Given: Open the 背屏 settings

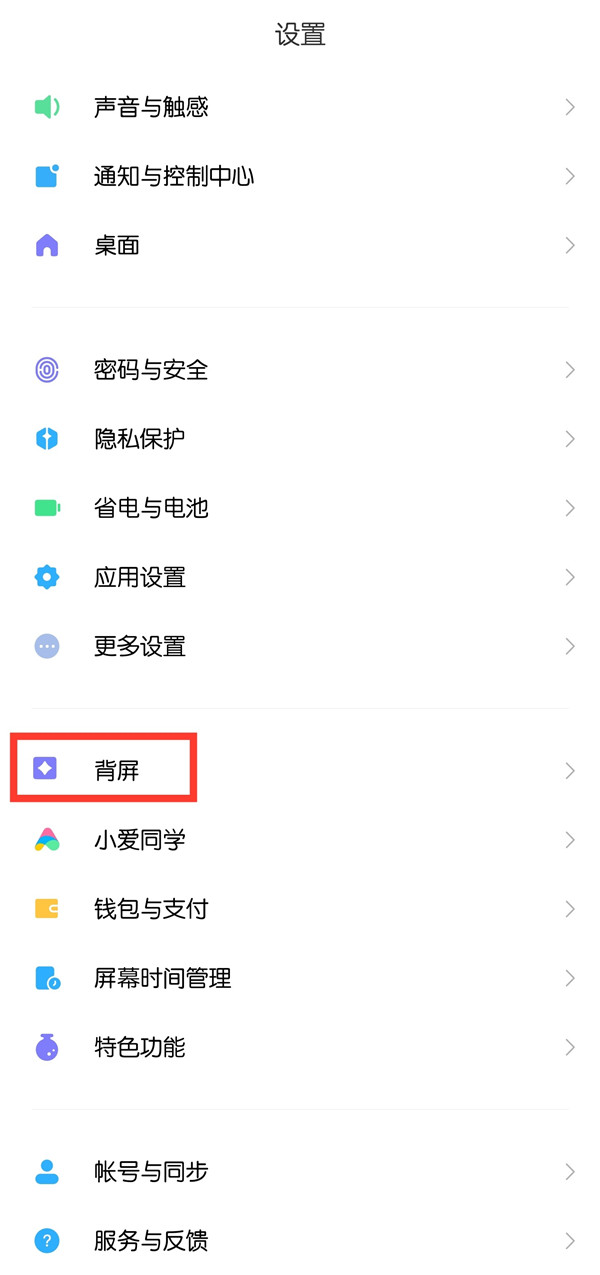Looking at the screenshot, I should [x=117, y=770].
